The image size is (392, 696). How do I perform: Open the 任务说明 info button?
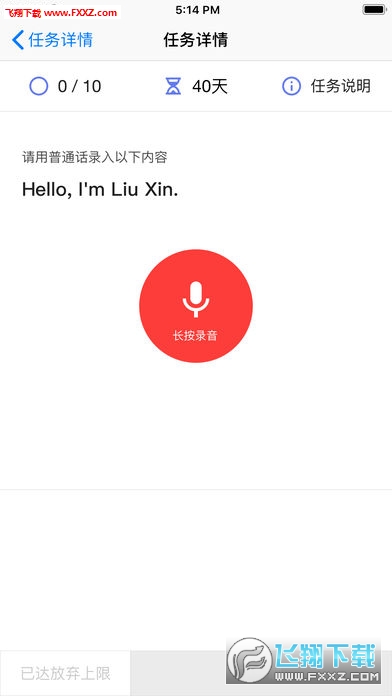[326, 86]
